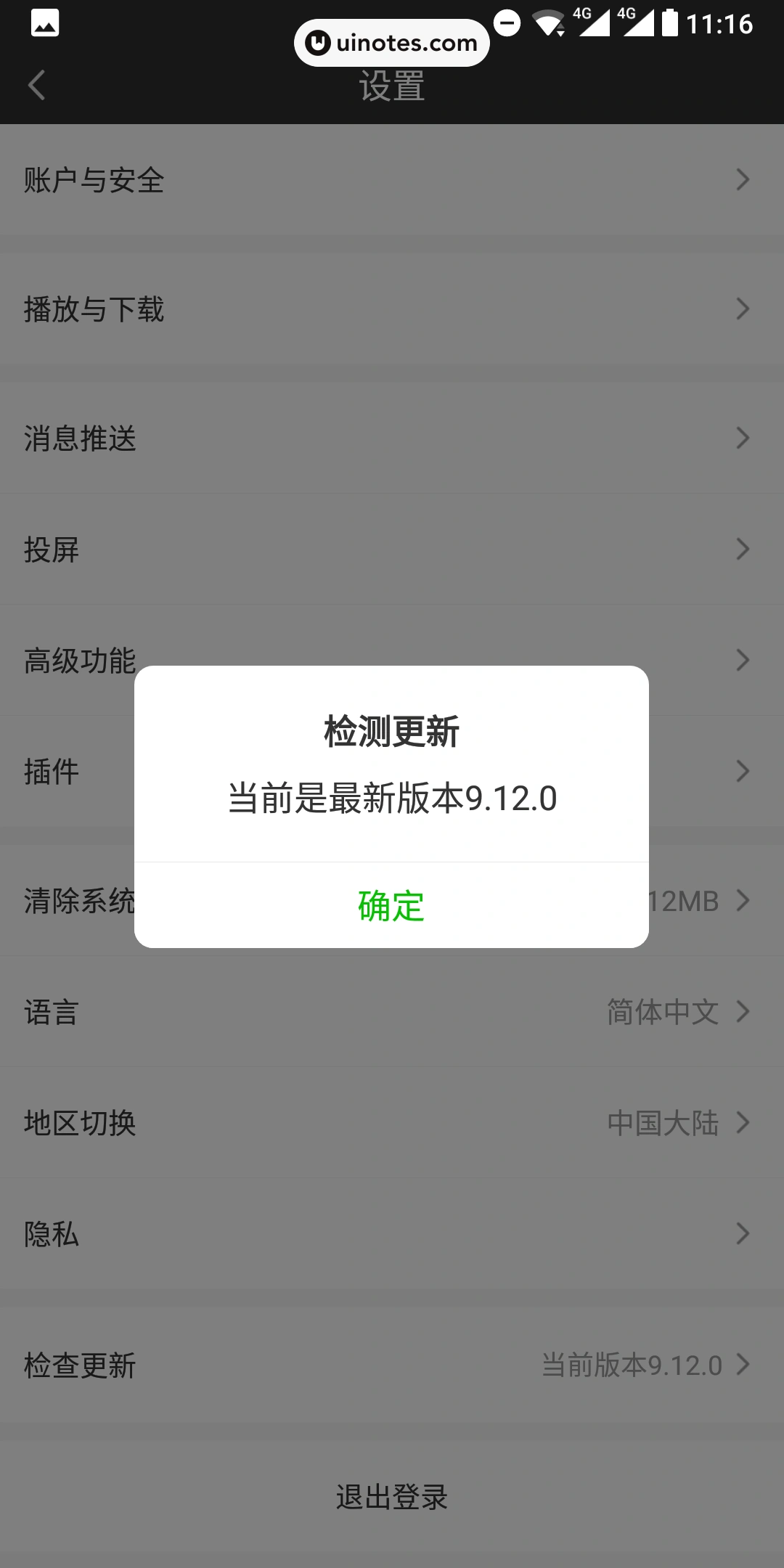Expand 账户与安全 via its chevron
This screenshot has height=1568, width=784.
tap(742, 179)
